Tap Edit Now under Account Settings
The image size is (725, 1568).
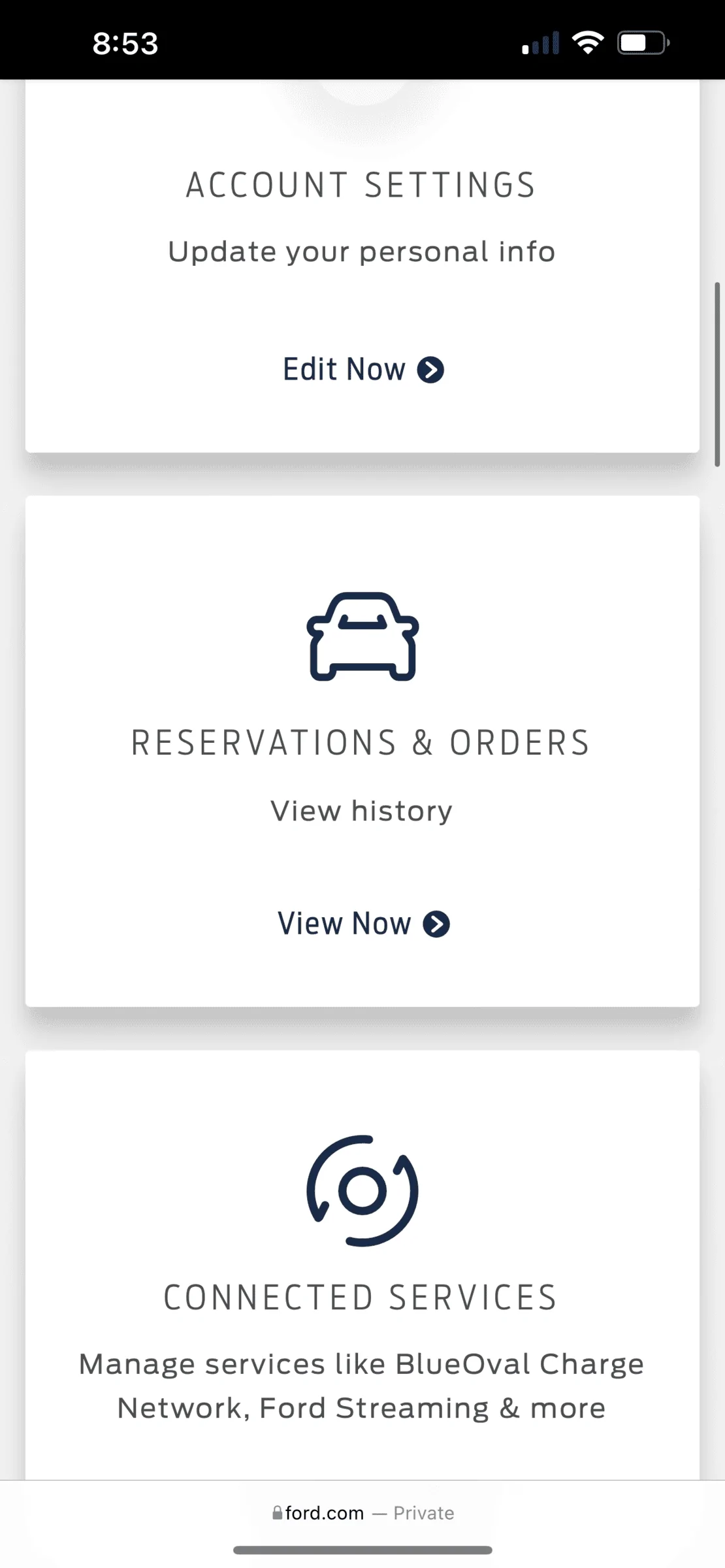362,370
